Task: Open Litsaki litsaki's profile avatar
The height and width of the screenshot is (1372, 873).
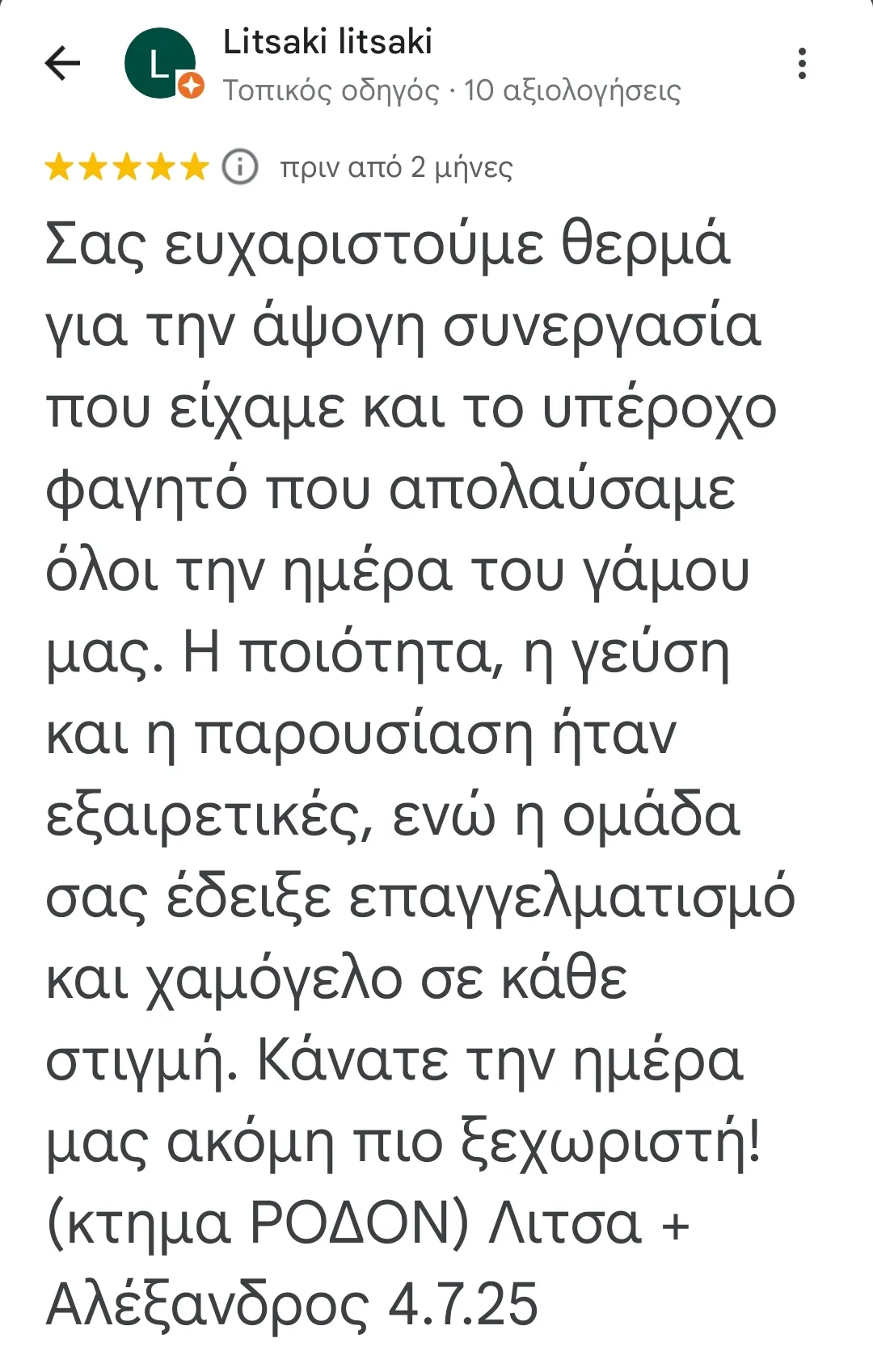Action: [x=161, y=64]
